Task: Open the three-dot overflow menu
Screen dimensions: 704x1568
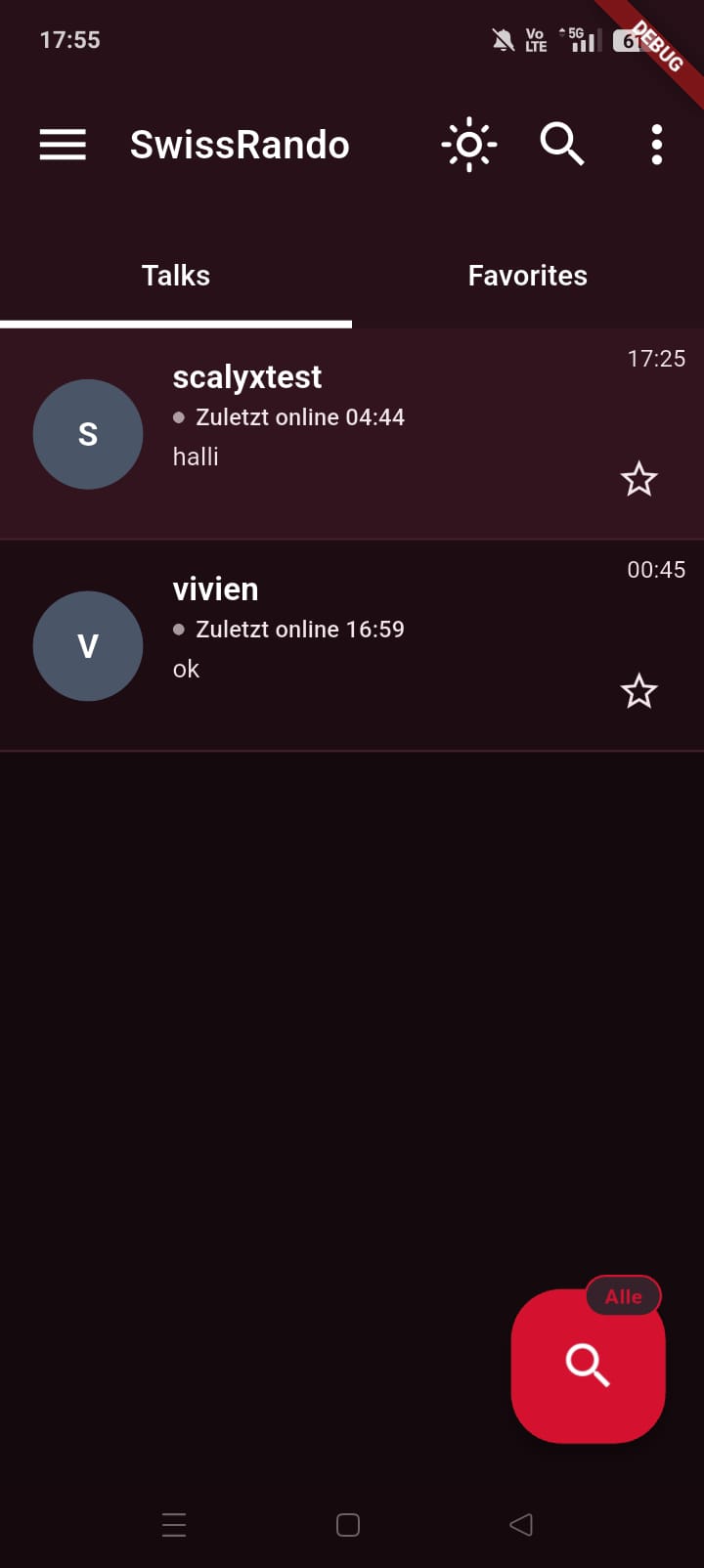Action: (657, 145)
